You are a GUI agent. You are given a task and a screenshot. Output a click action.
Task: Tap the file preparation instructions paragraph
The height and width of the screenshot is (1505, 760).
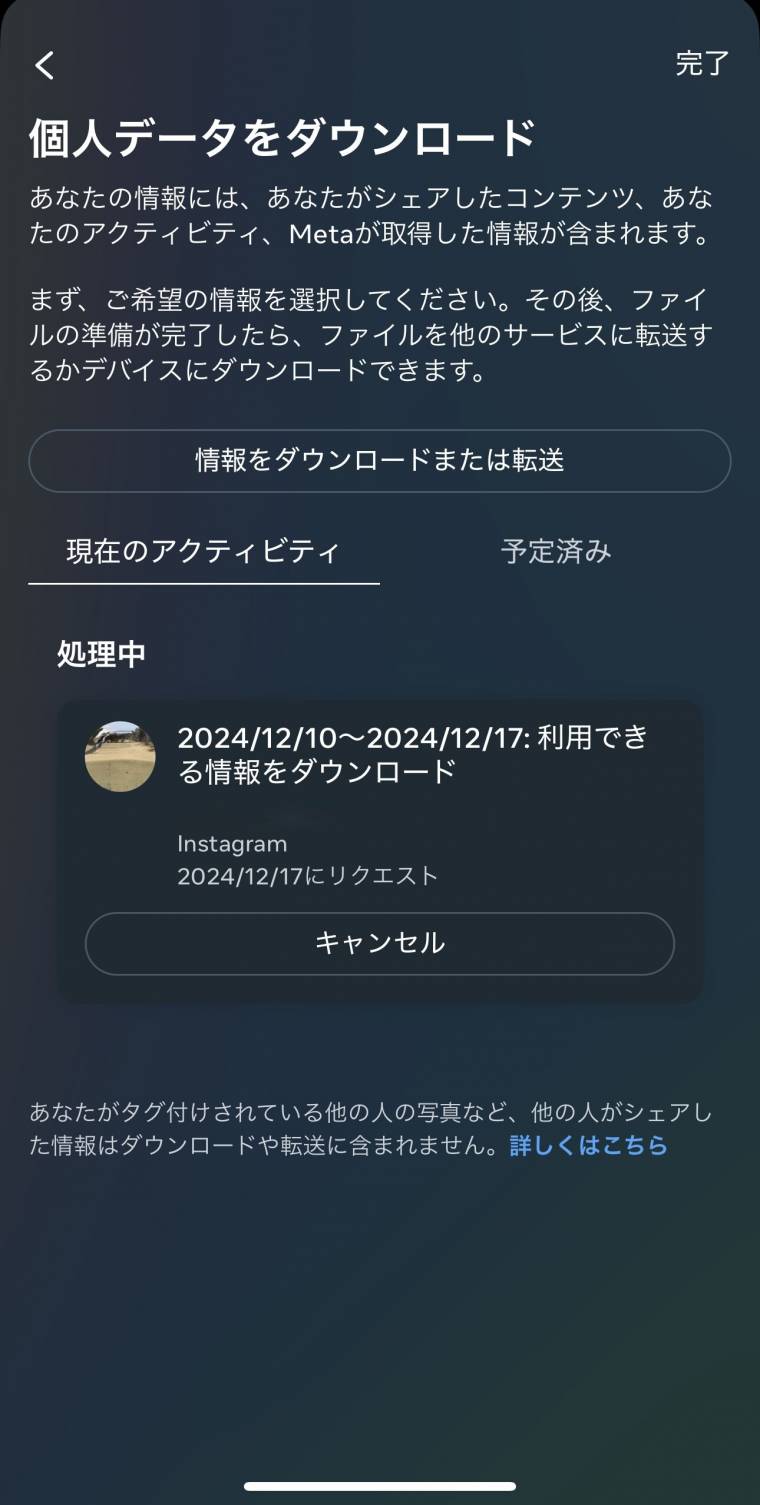click(x=380, y=335)
